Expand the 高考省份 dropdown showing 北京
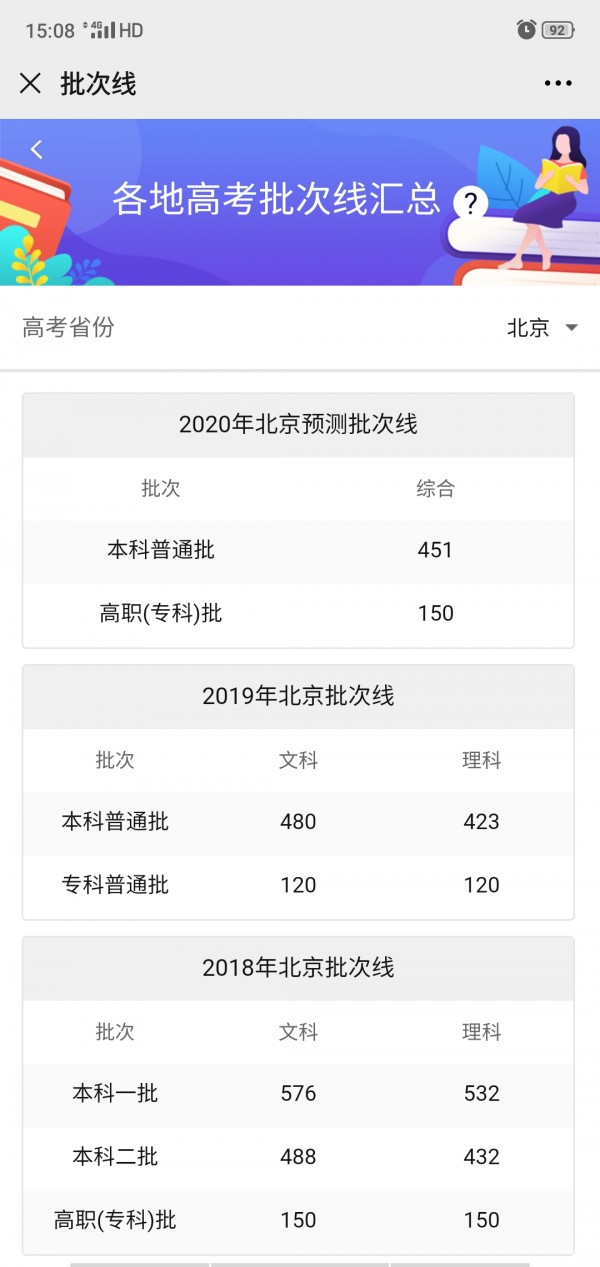The height and width of the screenshot is (1267, 600). coord(543,328)
